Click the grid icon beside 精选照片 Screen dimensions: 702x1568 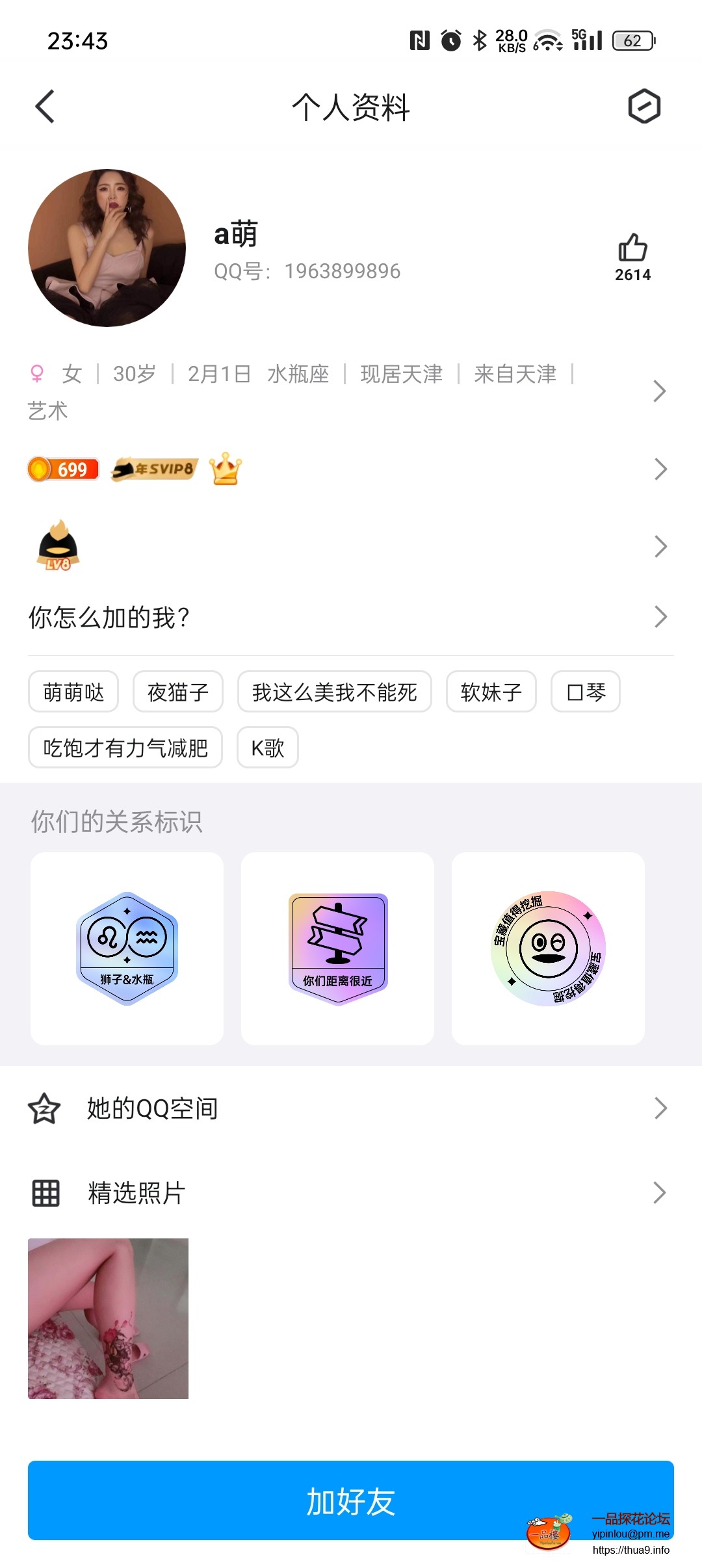click(43, 1192)
